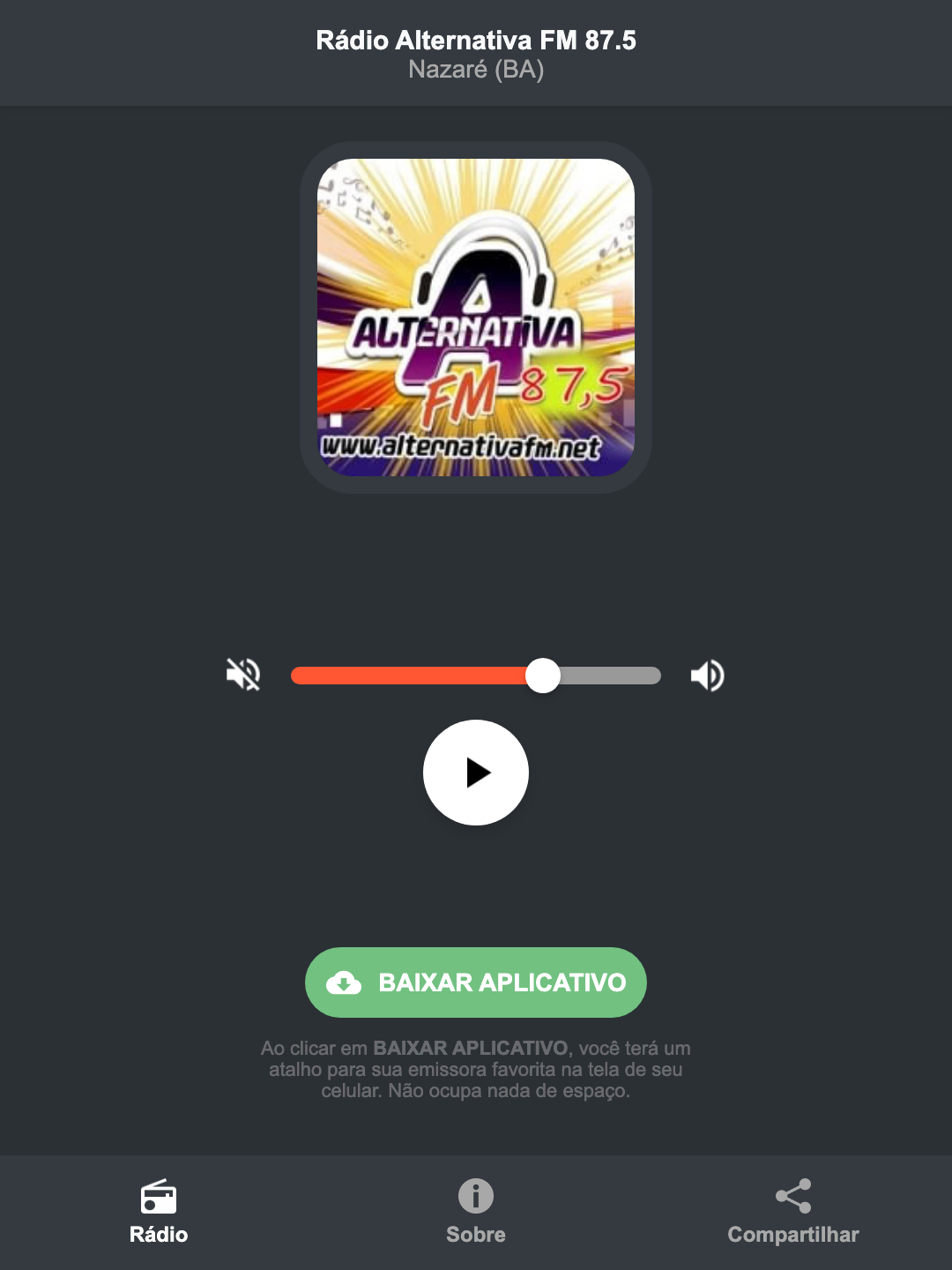Viewport: 952px width, 1270px height.
Task: Click the download cloud icon on green button
Action: click(346, 982)
